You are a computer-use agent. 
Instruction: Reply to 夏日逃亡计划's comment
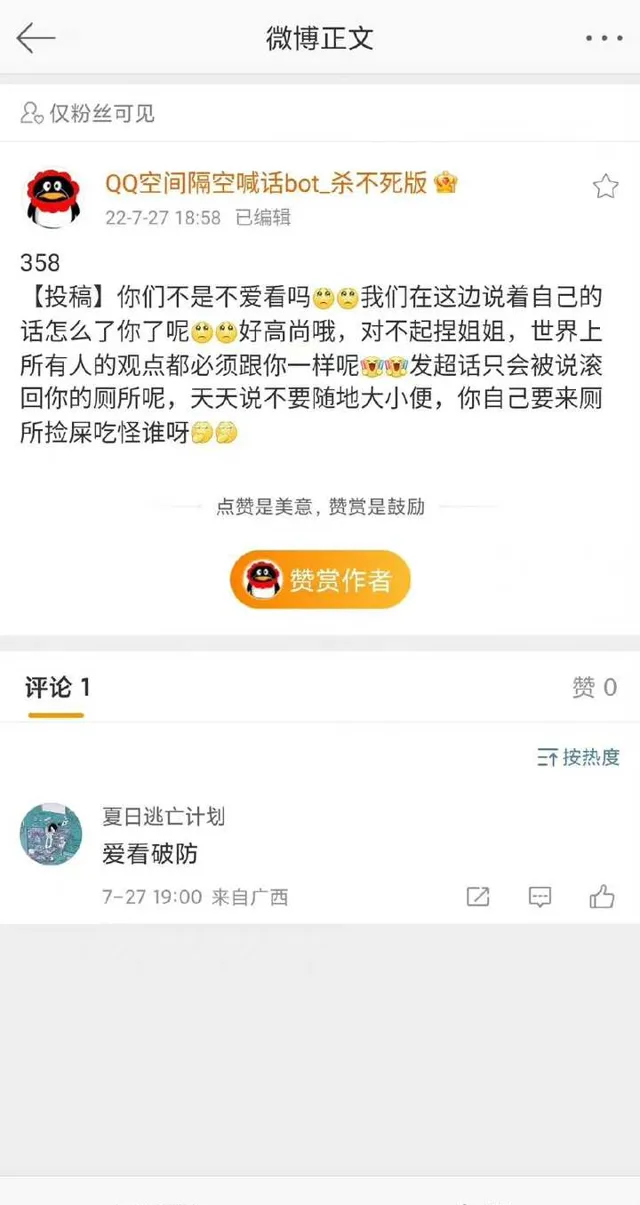click(540, 897)
